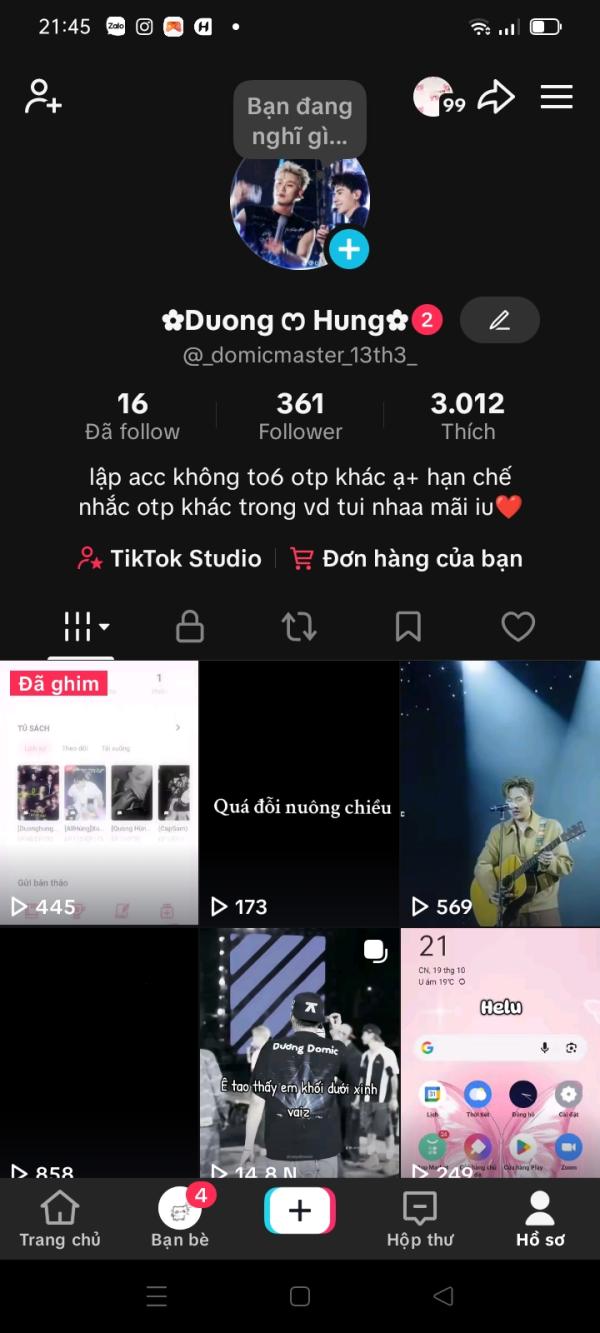600x1333 pixels.
Task: Switch to the liked videos heart tab
Action: click(x=517, y=627)
